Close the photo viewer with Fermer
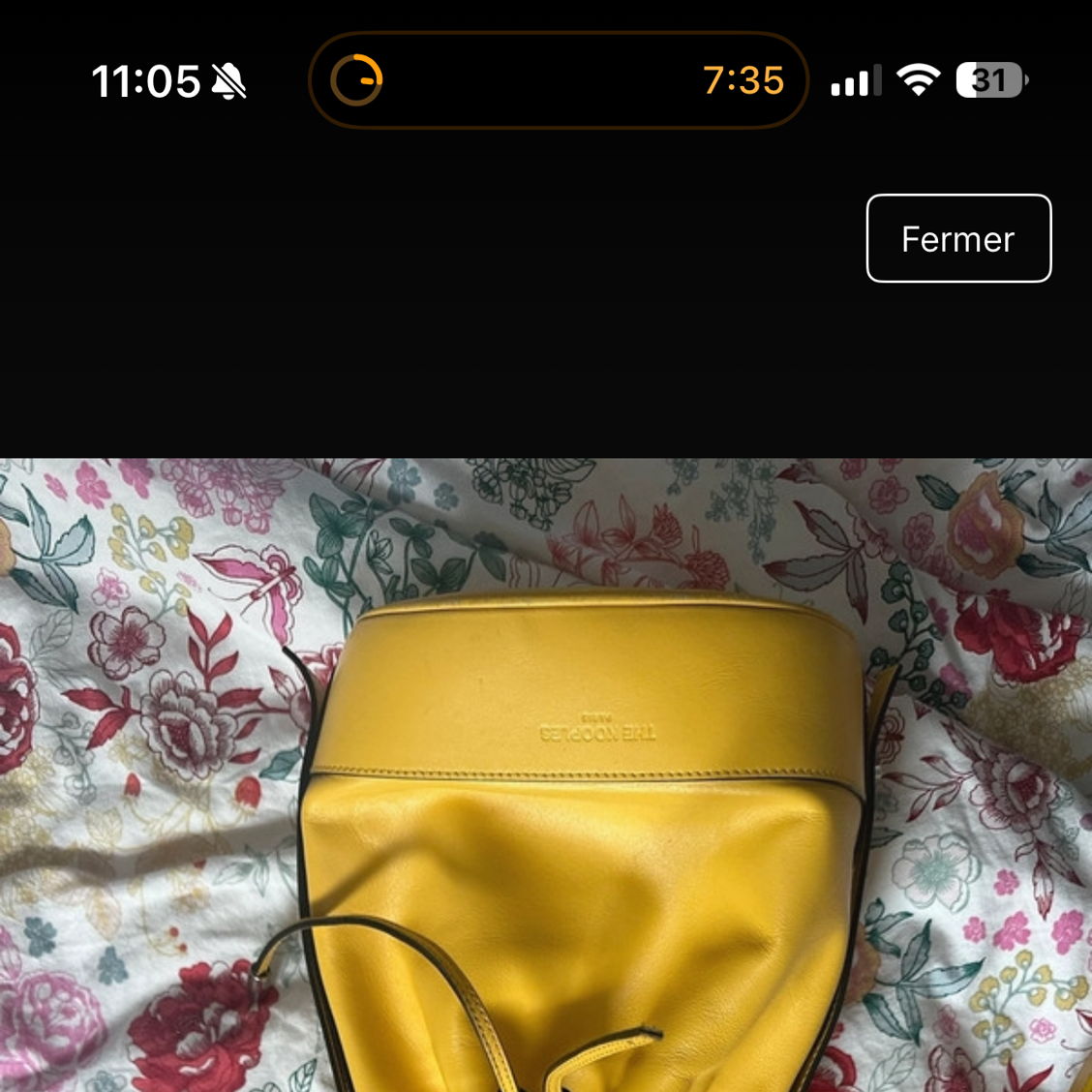Image resolution: width=1092 pixels, height=1092 pixels. [x=957, y=238]
